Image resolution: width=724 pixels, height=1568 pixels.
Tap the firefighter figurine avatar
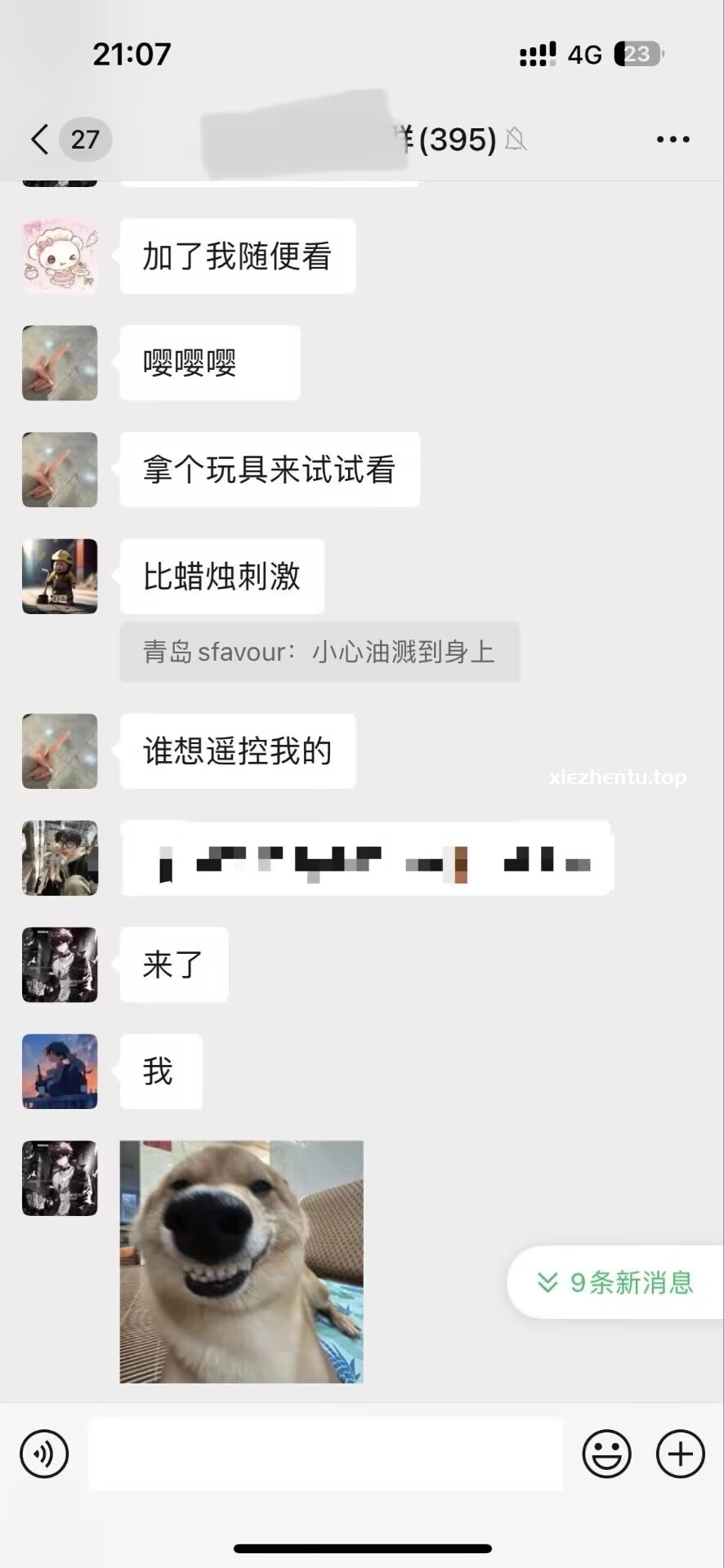coord(59,577)
